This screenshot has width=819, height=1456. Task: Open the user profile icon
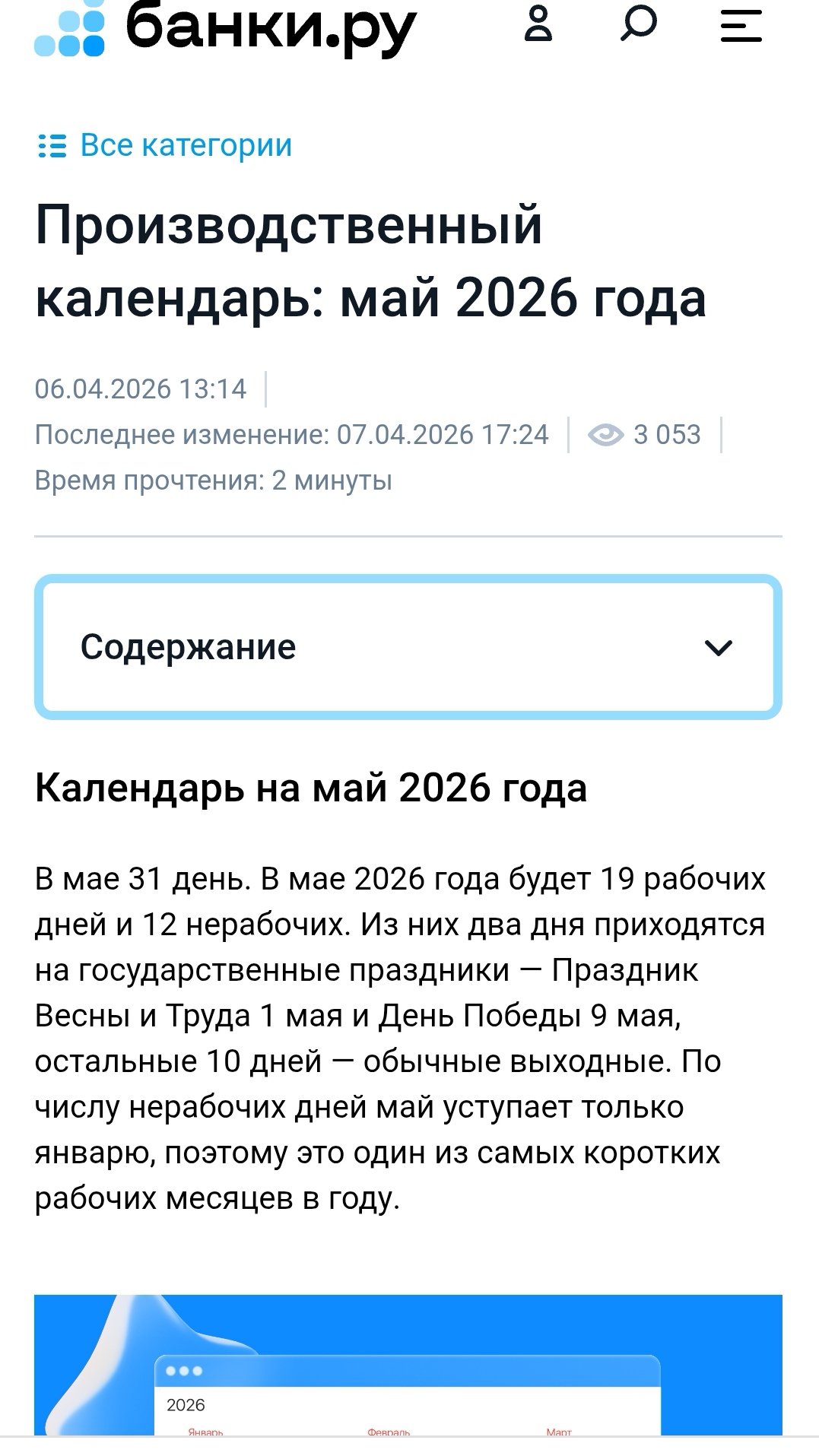pyautogui.click(x=538, y=24)
